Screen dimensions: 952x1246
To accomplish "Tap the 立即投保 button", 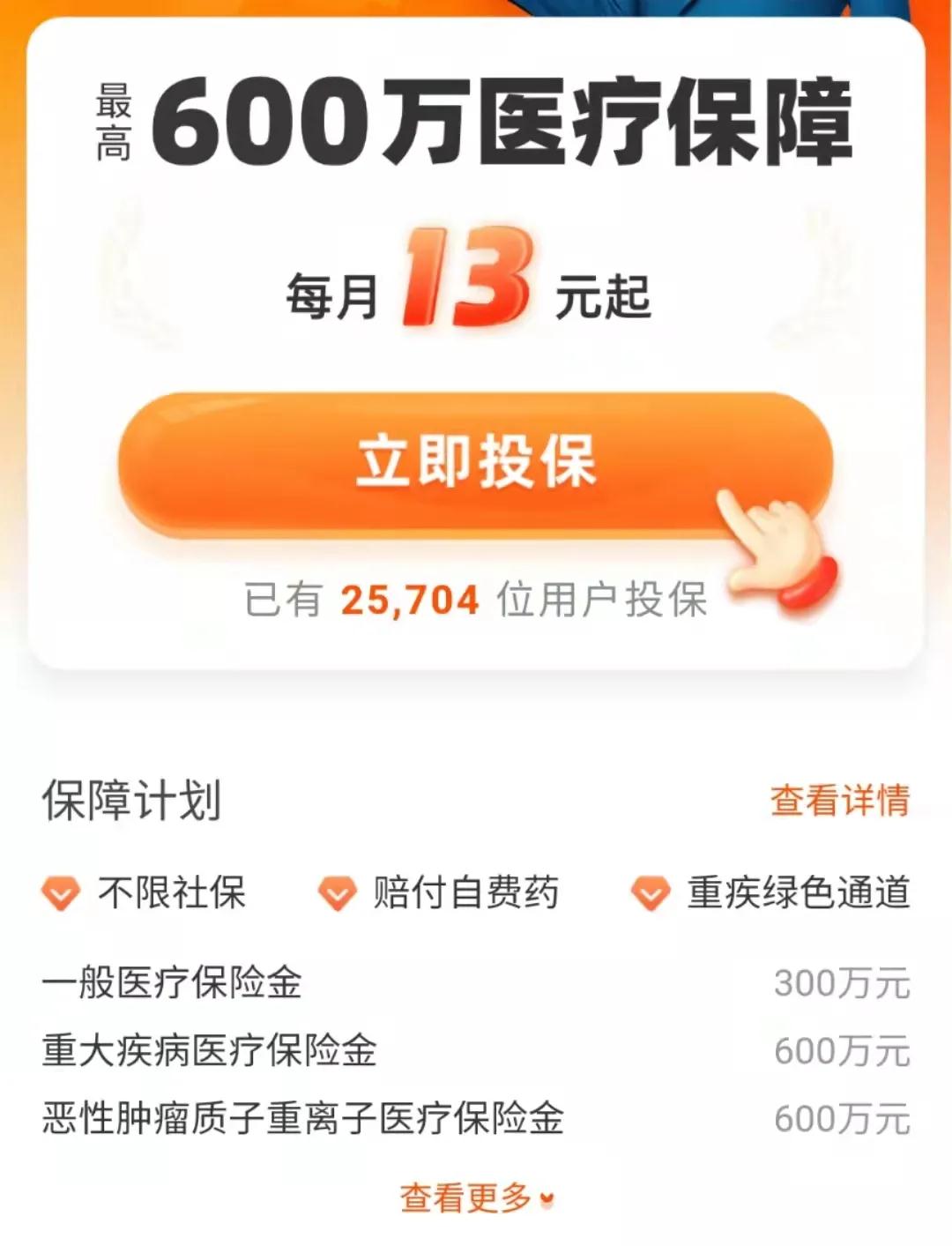I will click(x=476, y=463).
